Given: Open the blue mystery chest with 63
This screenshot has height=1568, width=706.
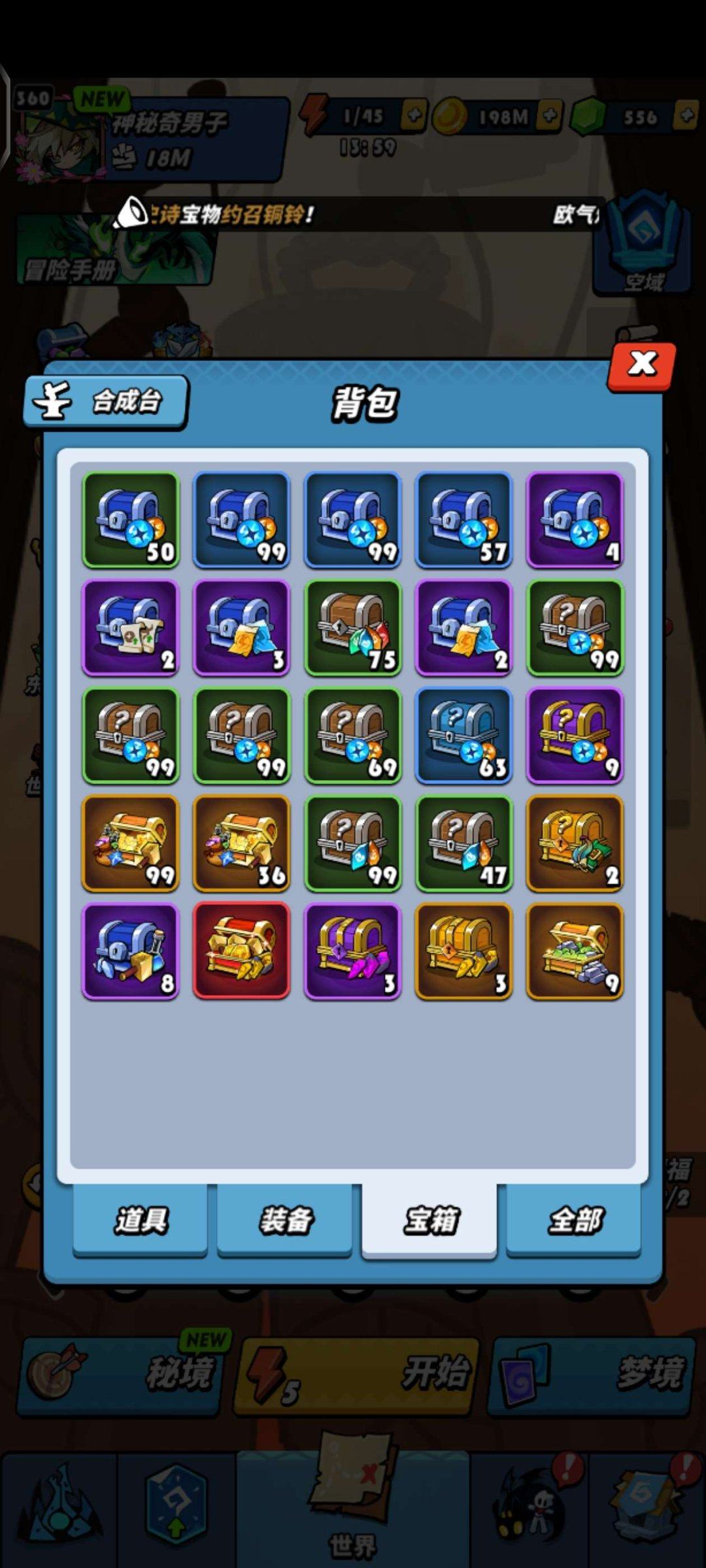Looking at the screenshot, I should click(x=463, y=735).
